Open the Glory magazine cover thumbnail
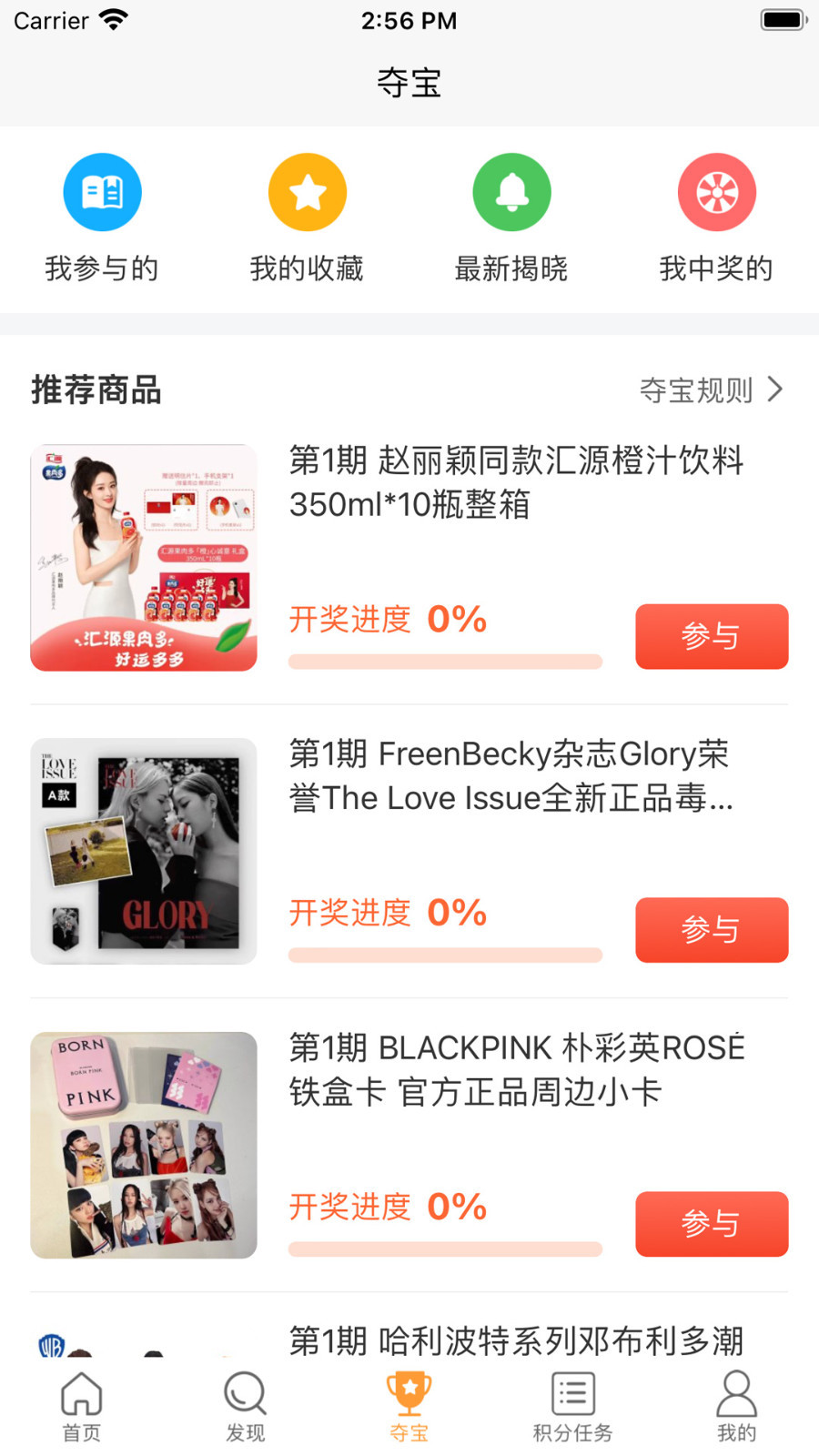The image size is (819, 1456). coord(143,850)
